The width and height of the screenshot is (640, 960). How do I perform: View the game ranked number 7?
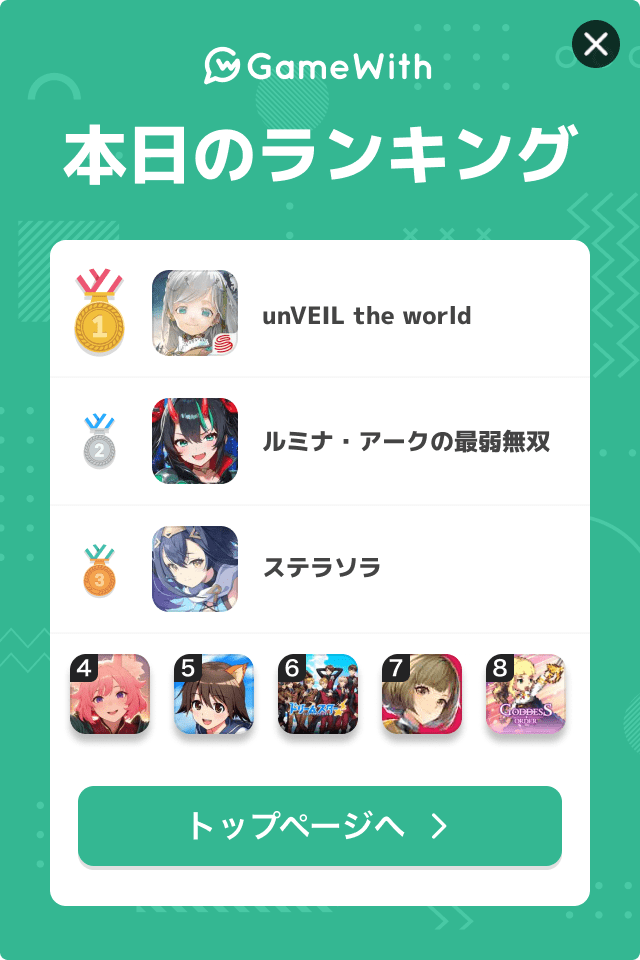click(422, 695)
